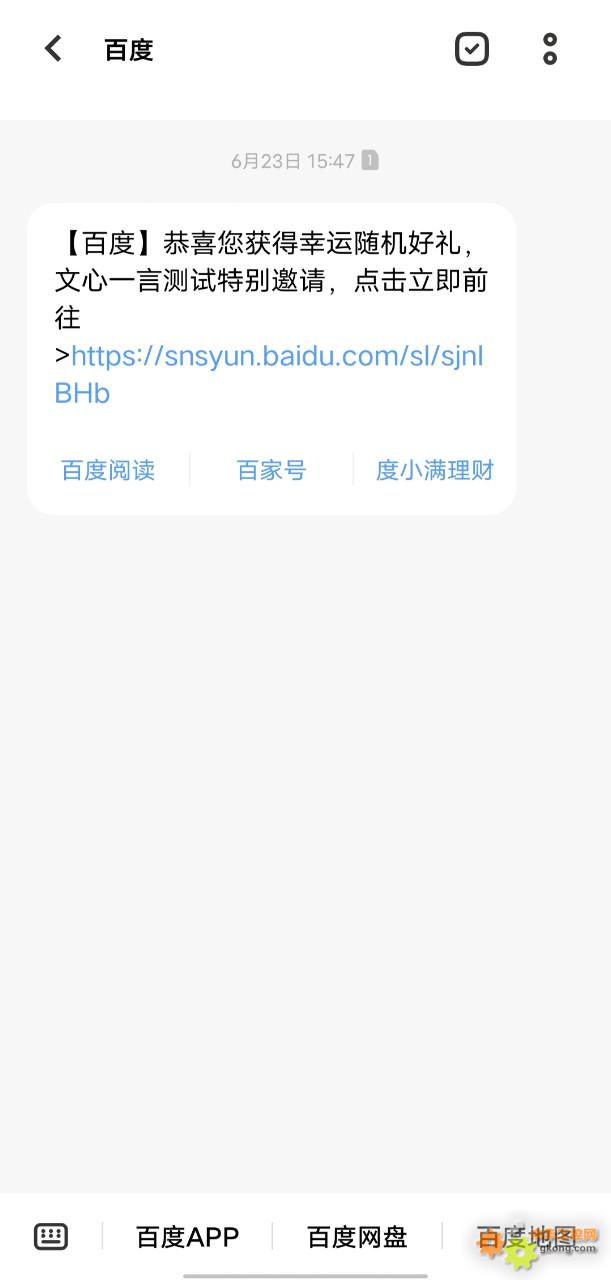Open the 度小满理财 shortcut
Image resolution: width=611 pixels, height=1280 pixels.
pos(435,470)
